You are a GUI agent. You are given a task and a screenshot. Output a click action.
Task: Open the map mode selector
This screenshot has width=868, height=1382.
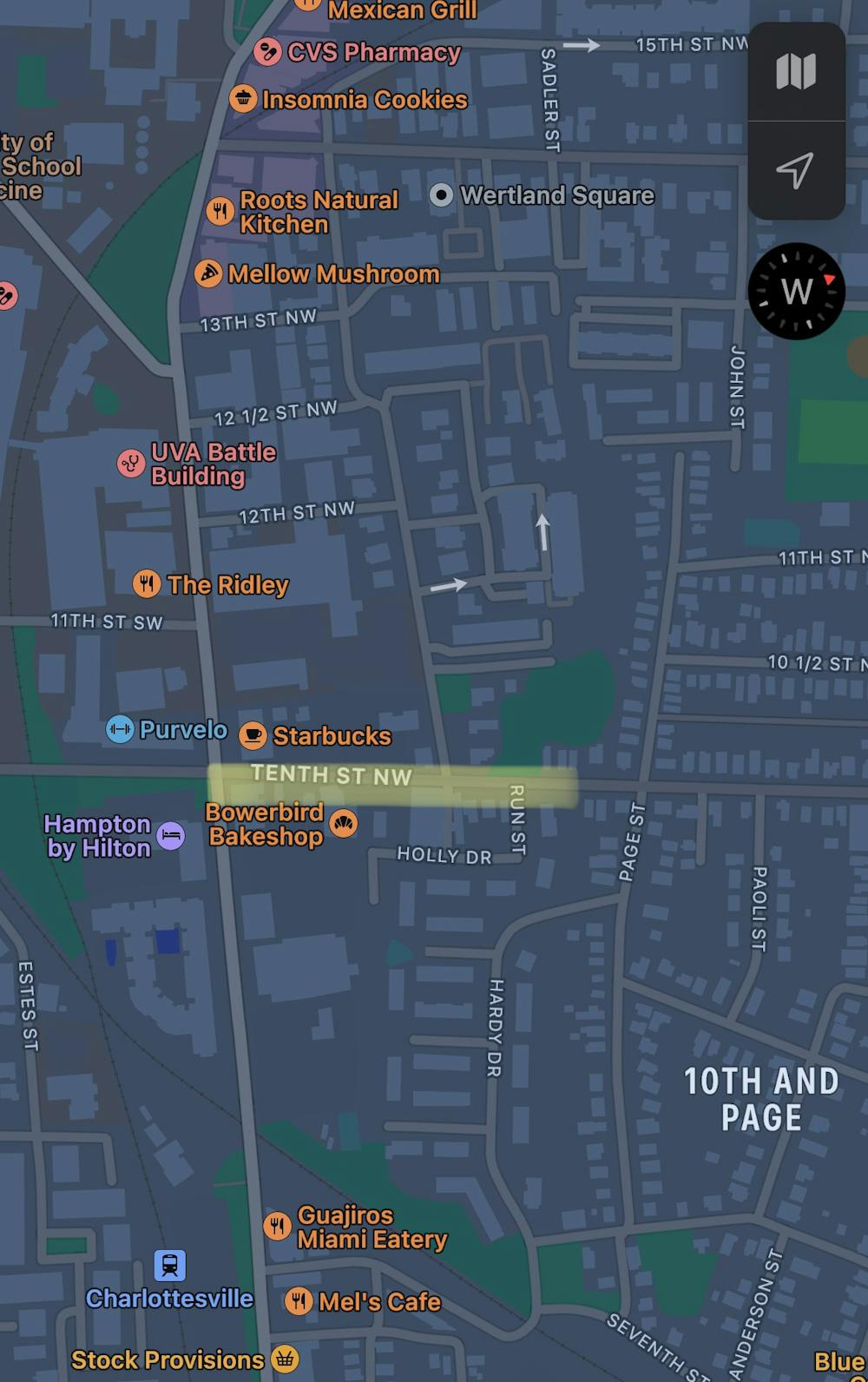pyautogui.click(x=796, y=72)
